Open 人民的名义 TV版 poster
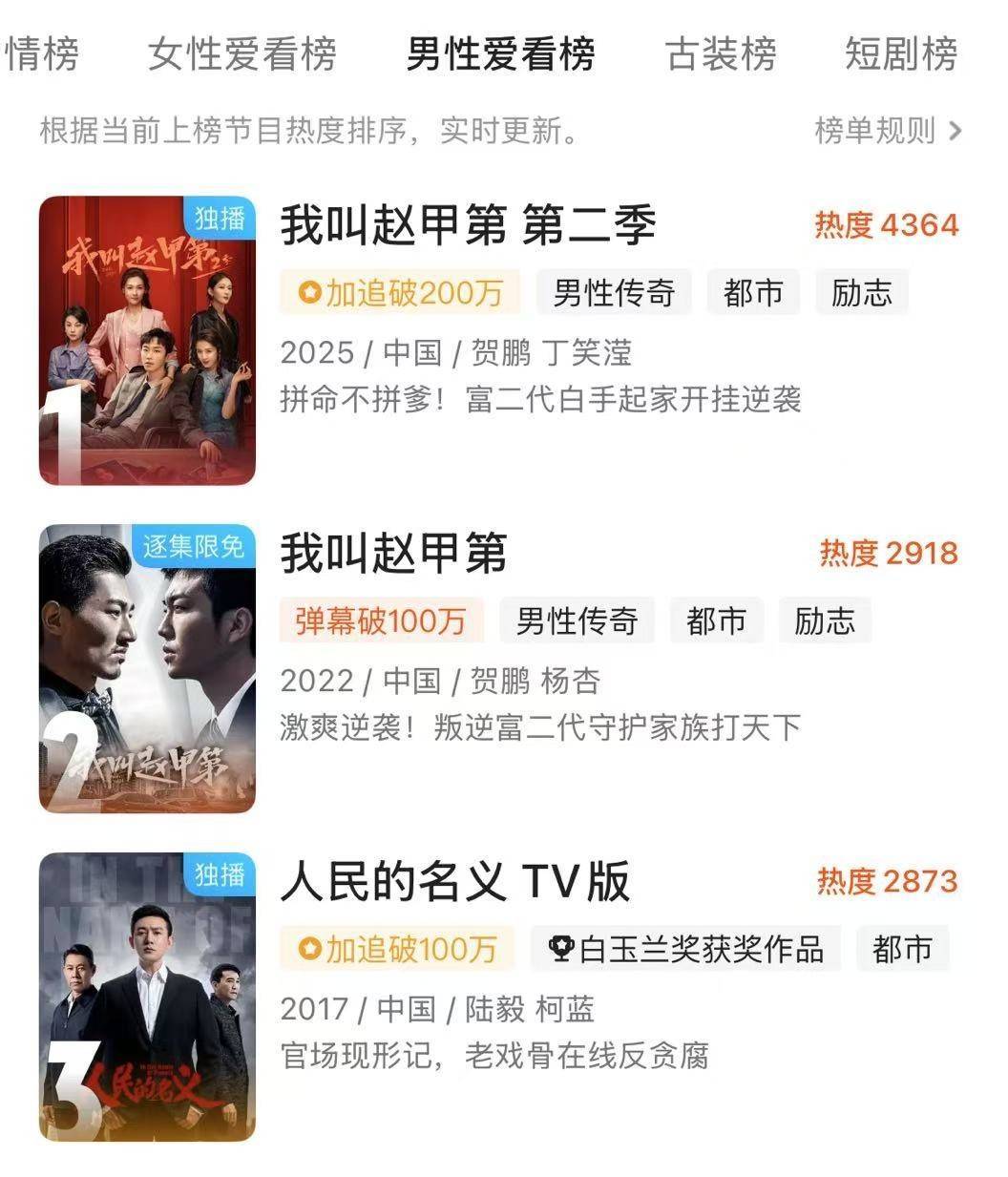Viewport: 1008px width, 1177px height. 147,997
